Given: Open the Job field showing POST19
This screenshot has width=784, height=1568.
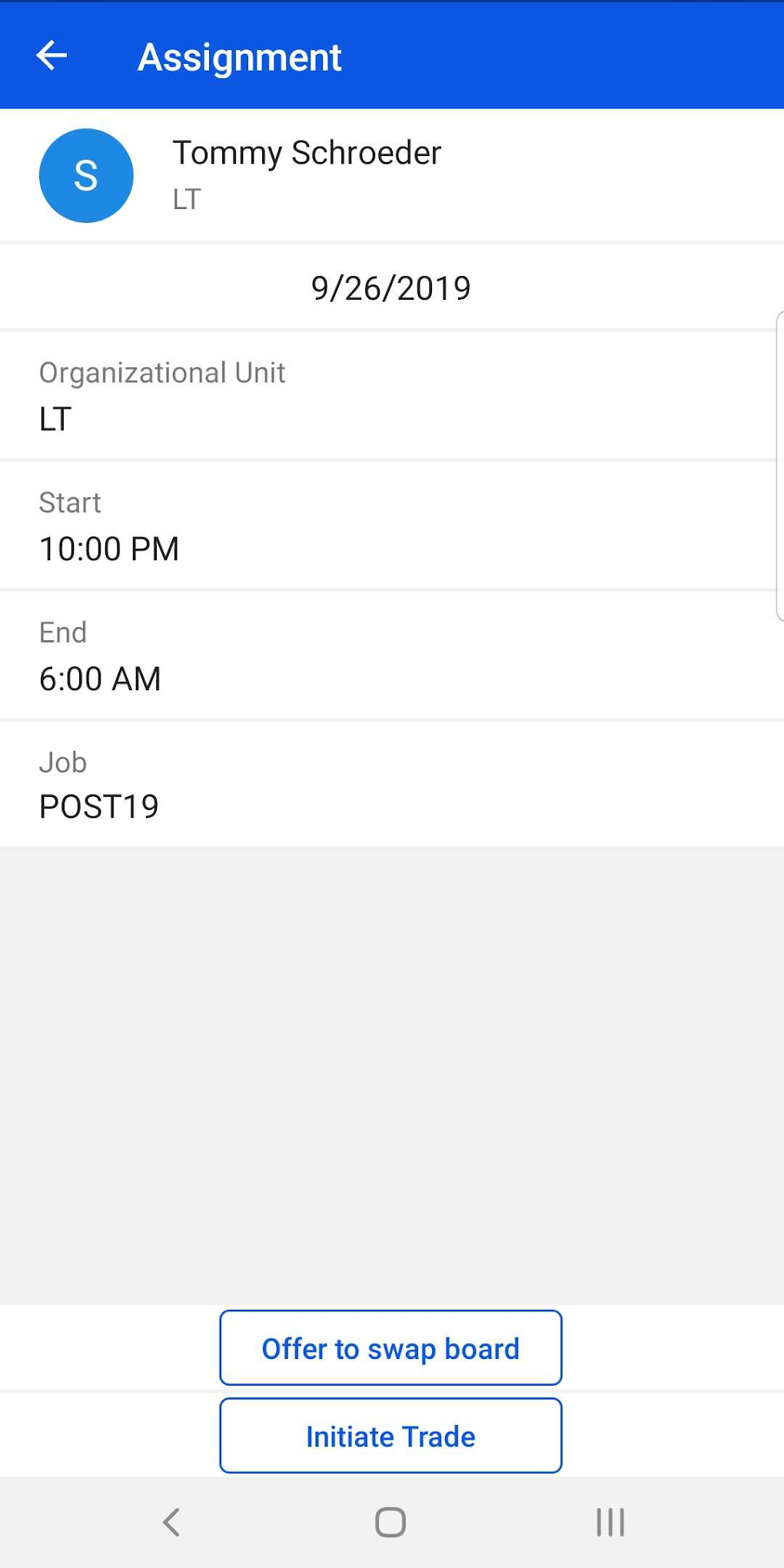Looking at the screenshot, I should pos(99,806).
